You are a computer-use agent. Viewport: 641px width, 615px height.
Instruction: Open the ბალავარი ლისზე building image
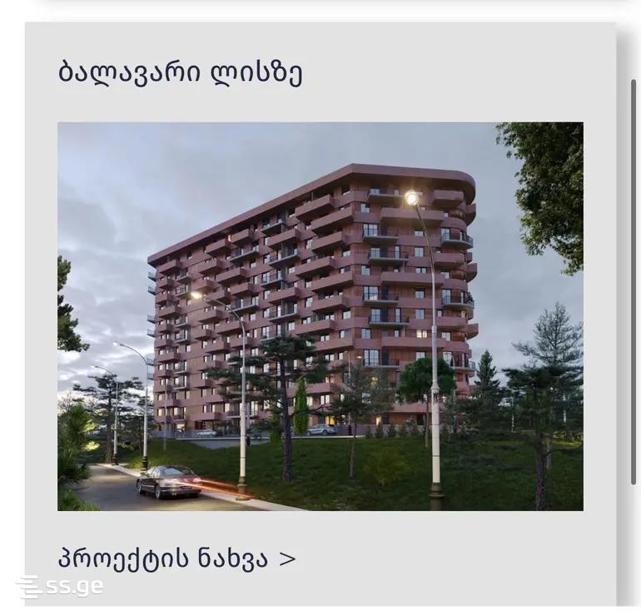[x=320, y=316]
